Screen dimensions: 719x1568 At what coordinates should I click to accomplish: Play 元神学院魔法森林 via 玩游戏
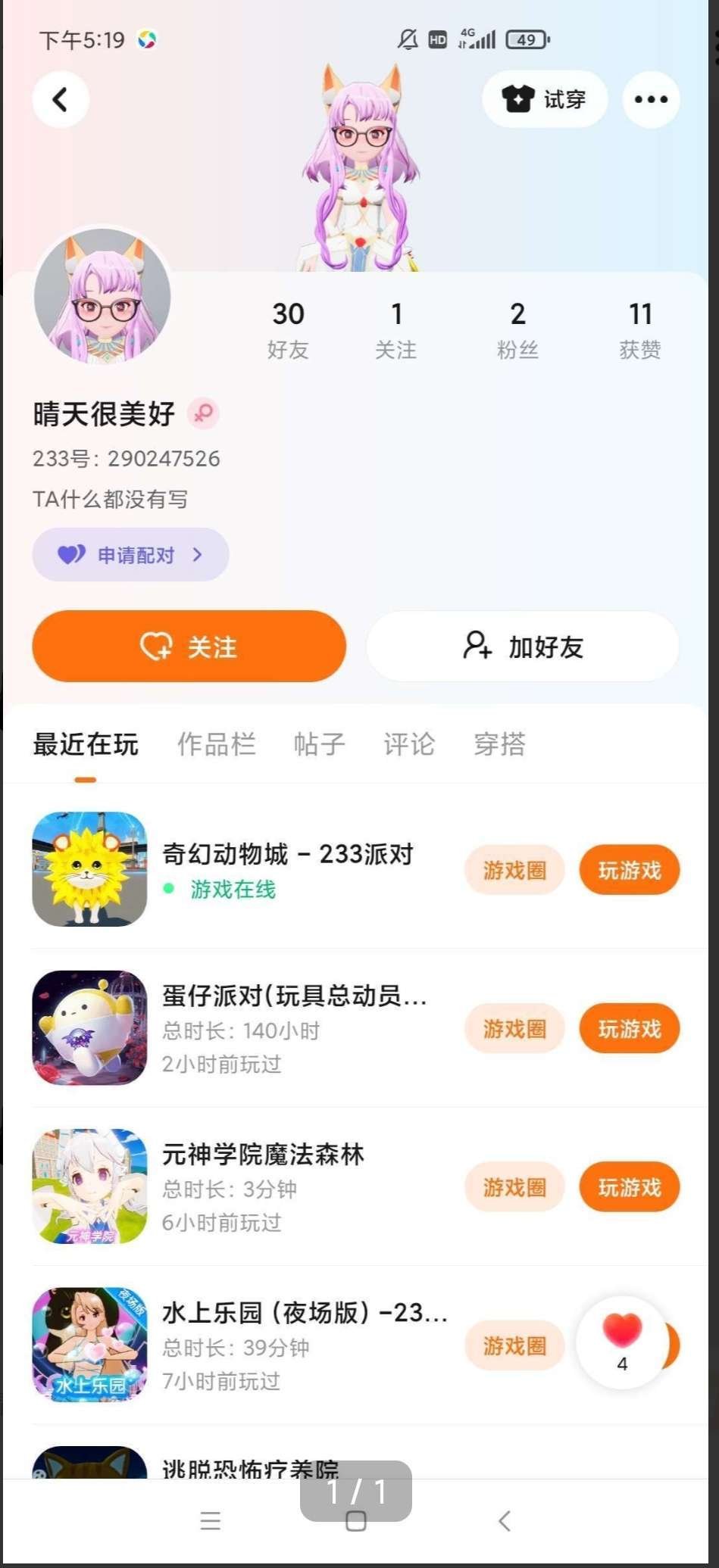point(629,1187)
